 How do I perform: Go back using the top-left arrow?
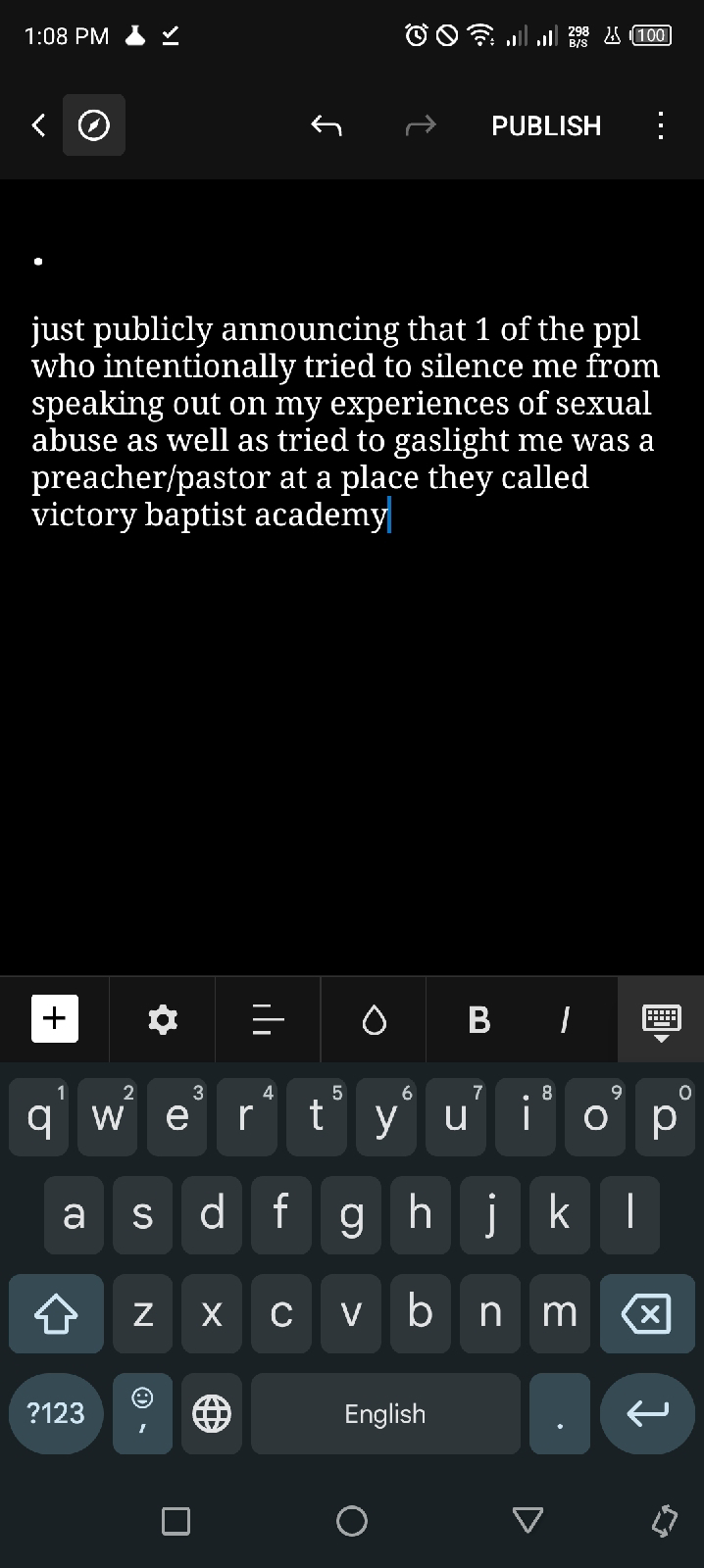38,125
